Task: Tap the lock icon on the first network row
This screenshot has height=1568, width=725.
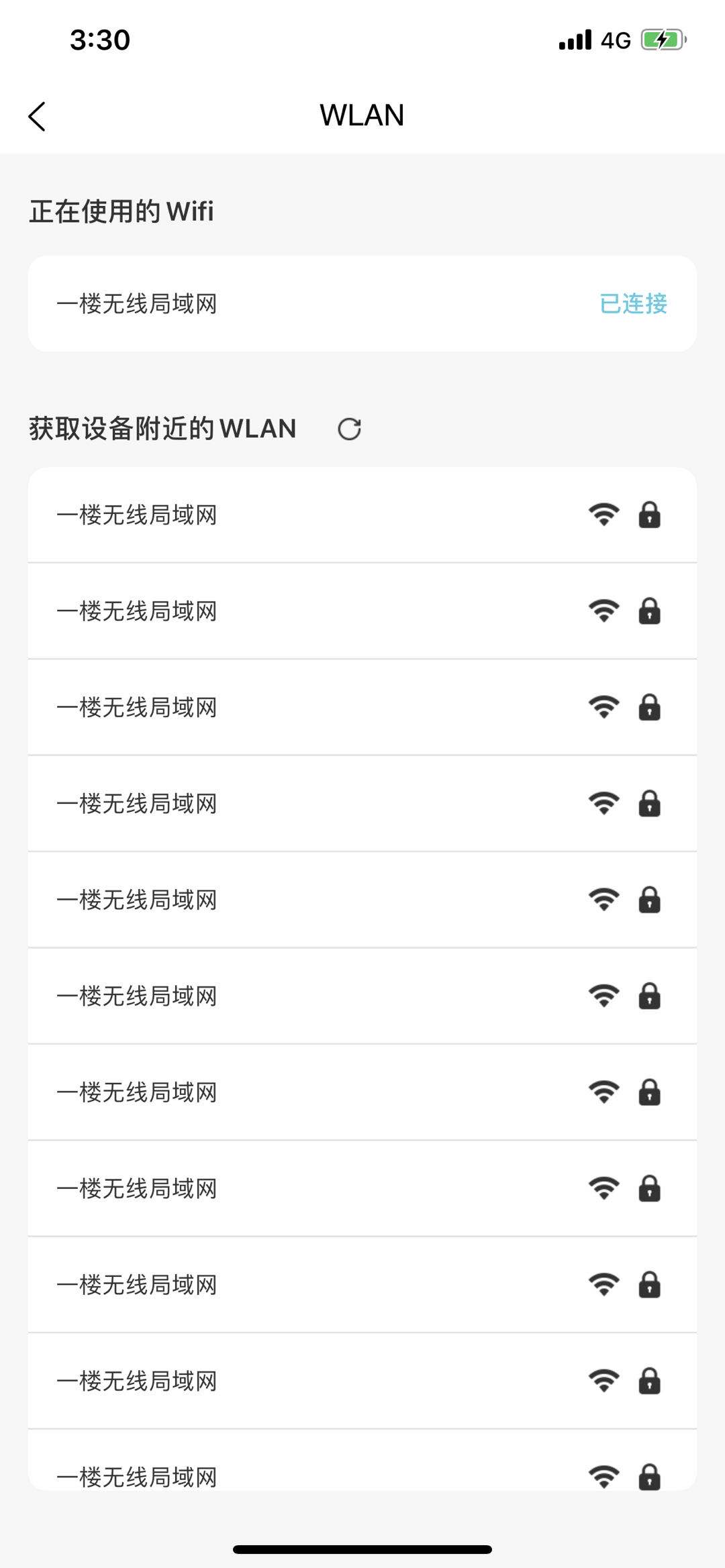Action: 649,515
